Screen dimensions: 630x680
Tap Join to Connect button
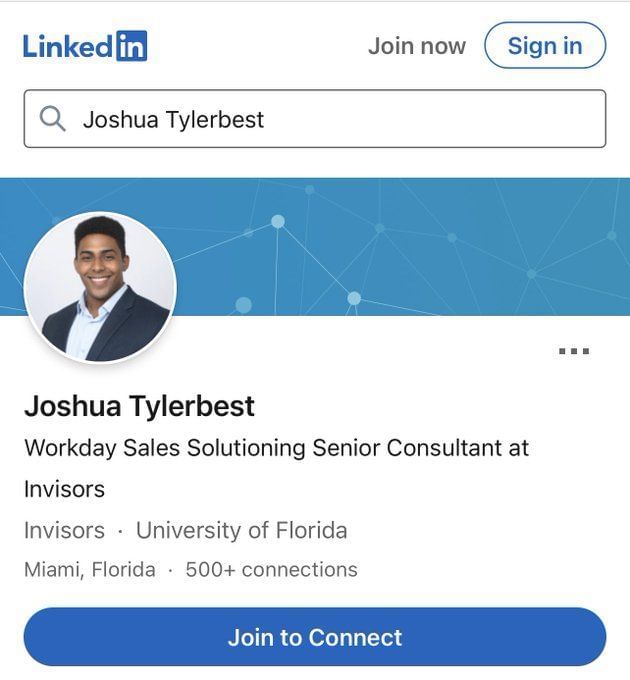pos(314,637)
